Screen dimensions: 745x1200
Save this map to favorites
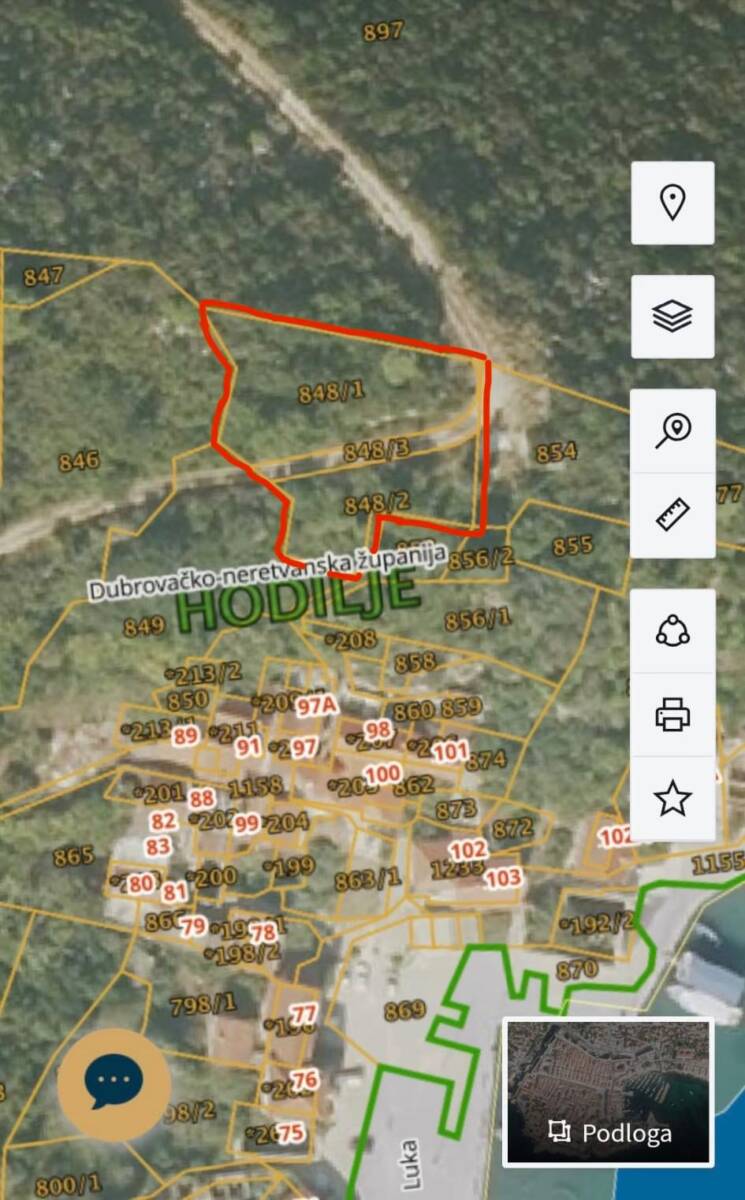pos(672,799)
